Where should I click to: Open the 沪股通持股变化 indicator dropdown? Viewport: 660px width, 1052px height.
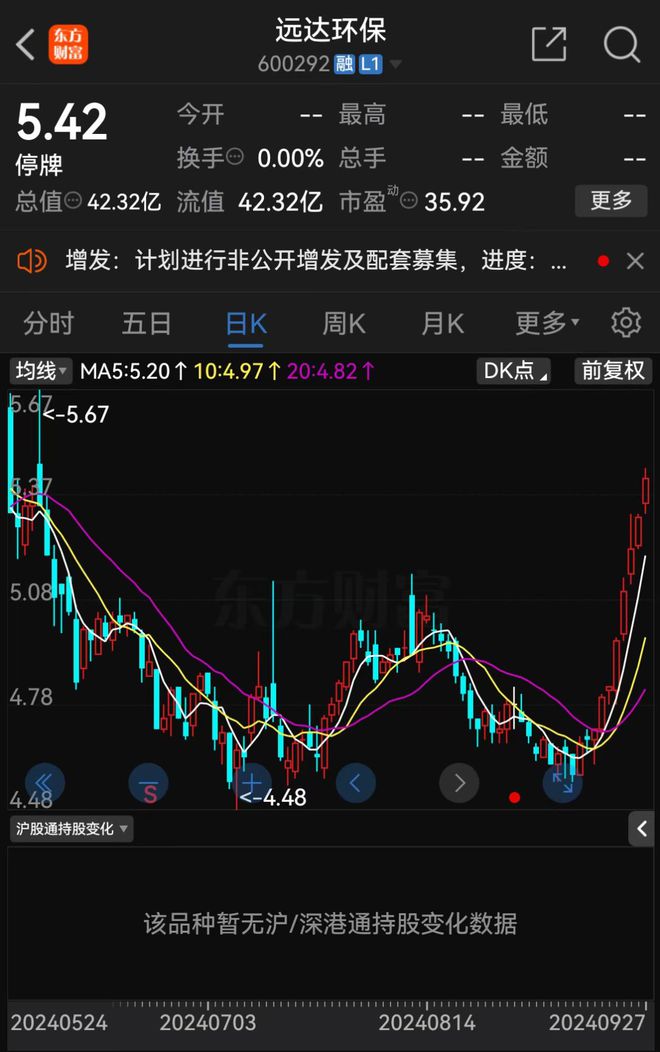click(x=71, y=829)
